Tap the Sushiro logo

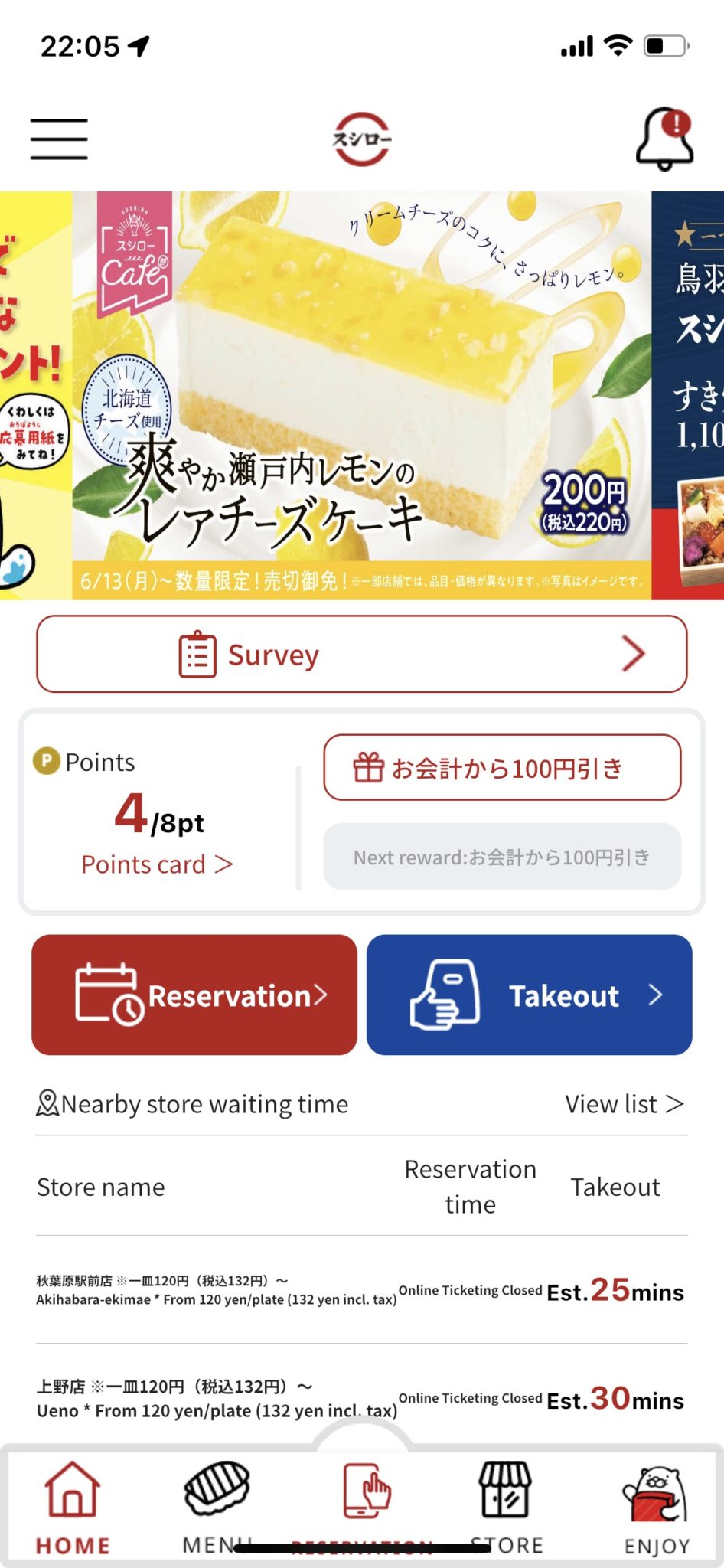click(362, 138)
